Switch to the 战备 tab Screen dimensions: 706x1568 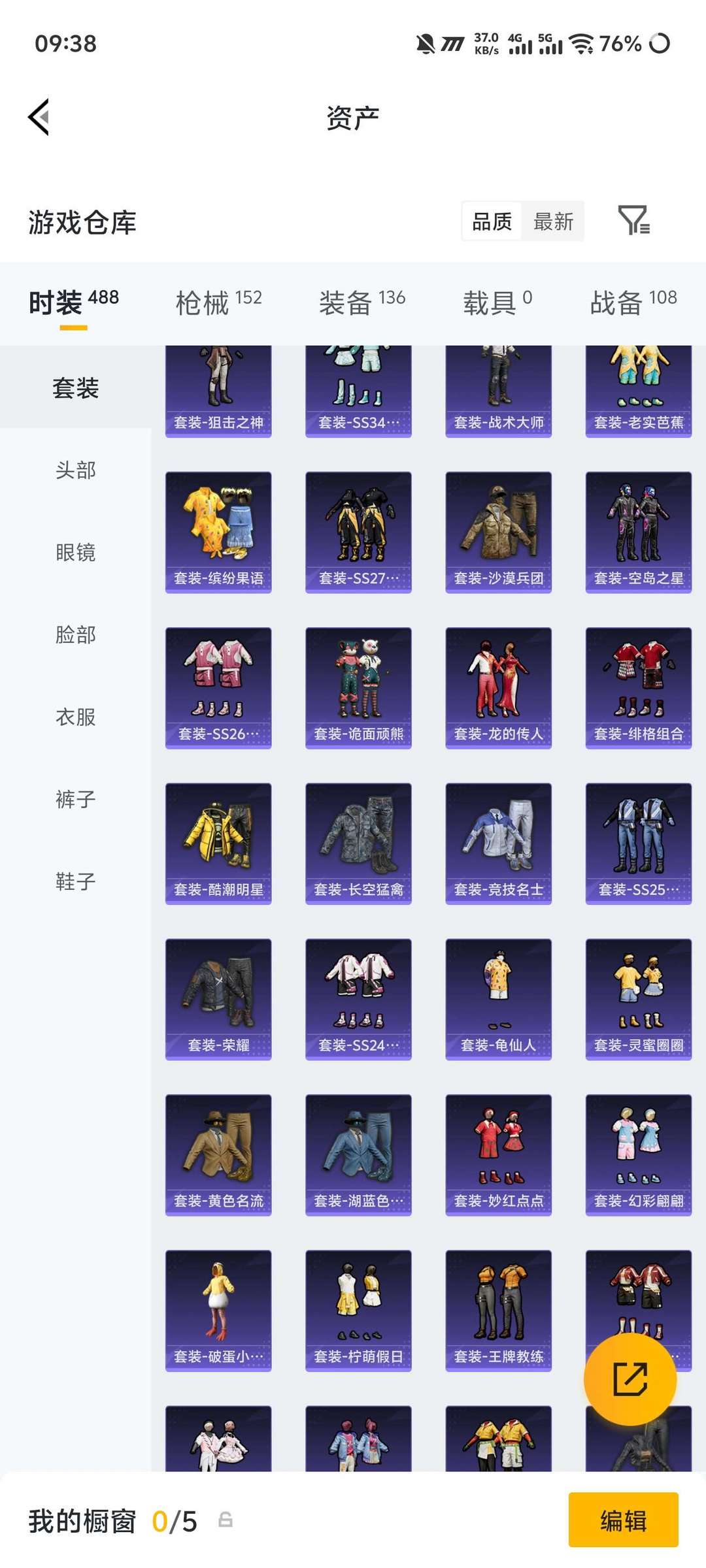point(633,302)
